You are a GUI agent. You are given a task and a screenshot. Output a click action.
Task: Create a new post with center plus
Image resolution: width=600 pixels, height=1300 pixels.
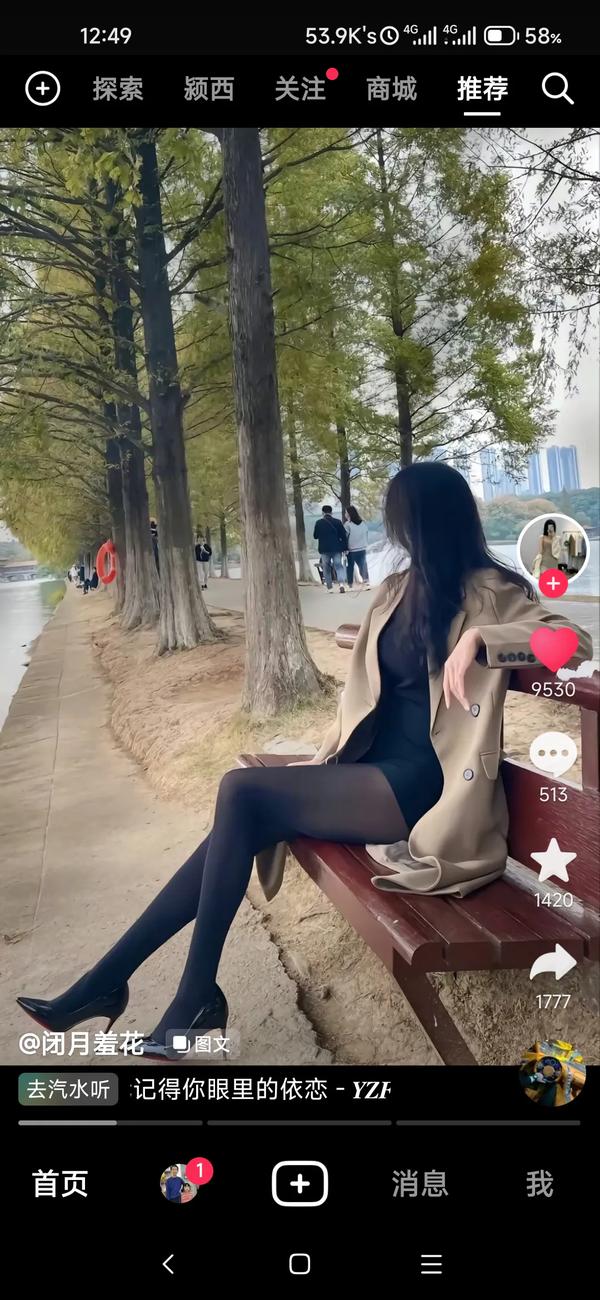[x=300, y=1184]
